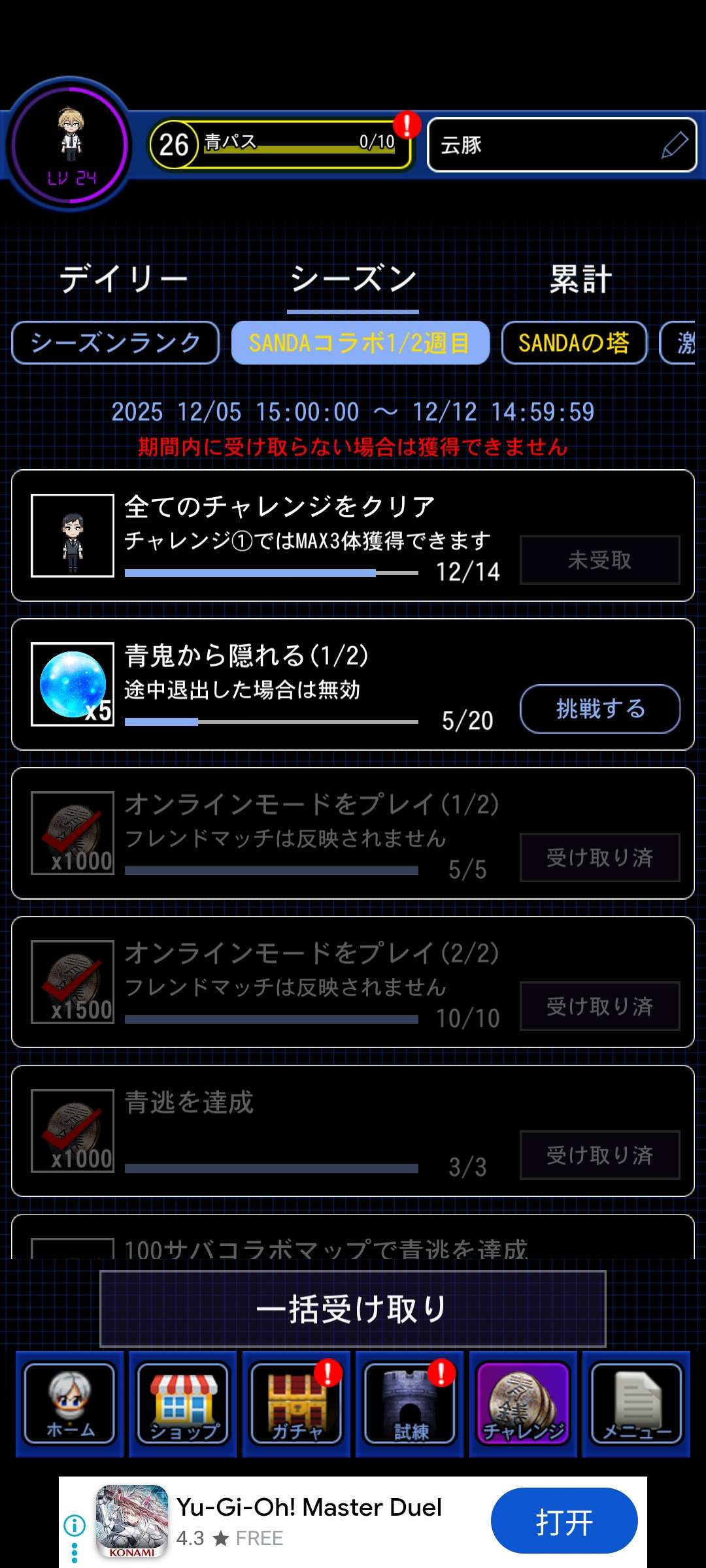Open the ショップ tab
Viewport: 706px width, 1568px height.
point(183,1403)
